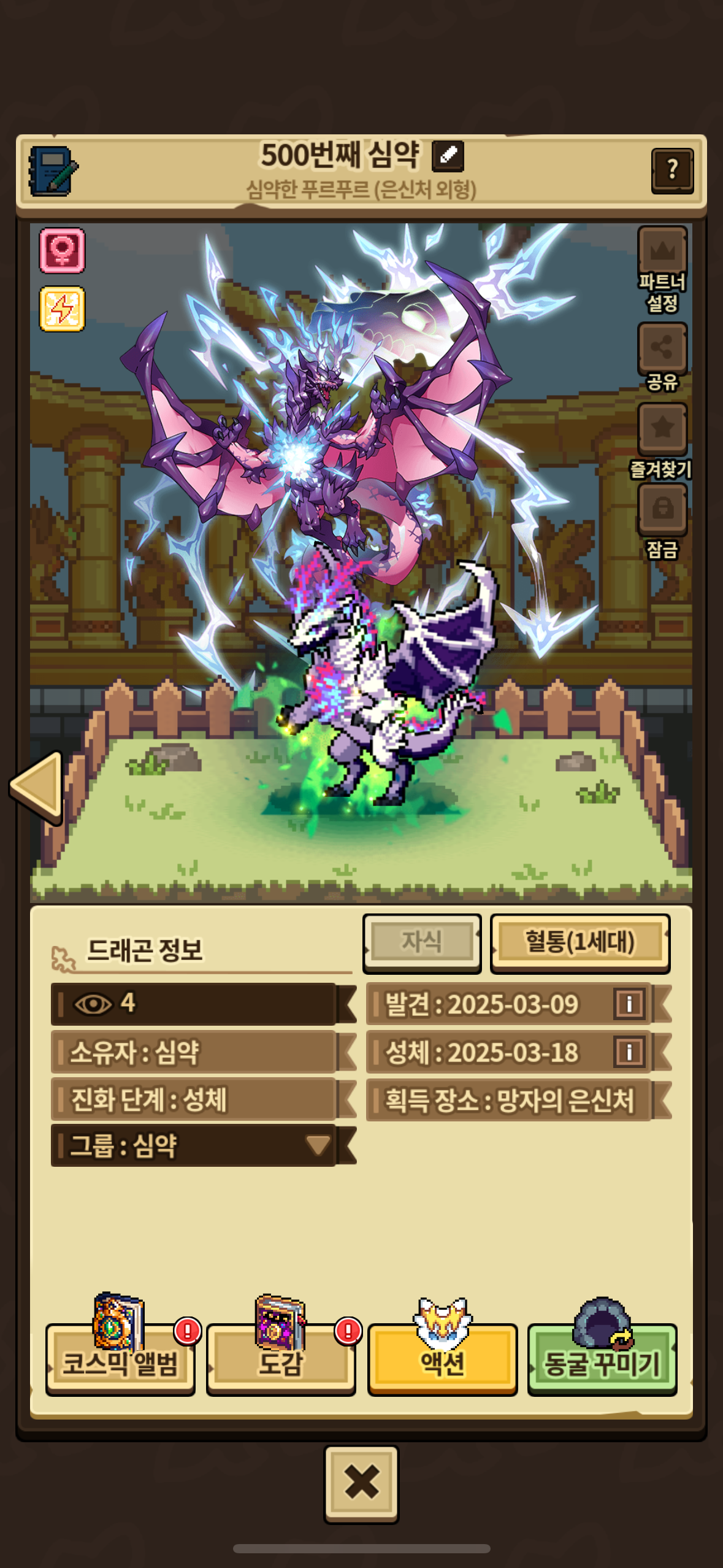Go to the previous dragon with left arrow
Viewport: 723px width, 1568px height.
click(37, 786)
